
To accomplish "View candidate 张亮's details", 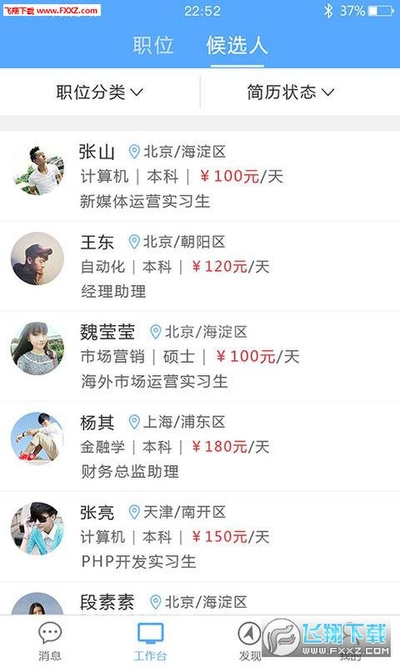I will click(x=200, y=537).
